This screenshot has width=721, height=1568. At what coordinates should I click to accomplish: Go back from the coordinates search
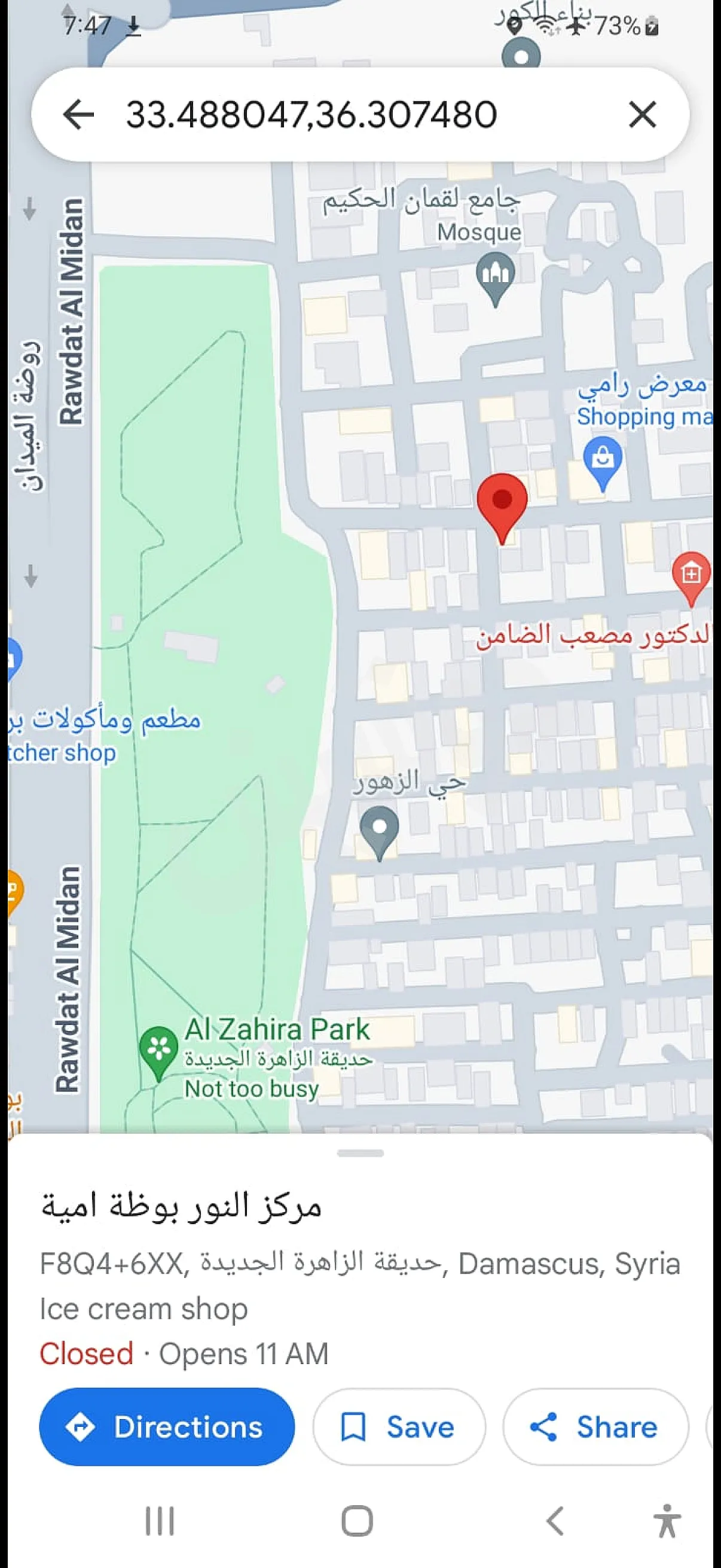click(x=78, y=114)
